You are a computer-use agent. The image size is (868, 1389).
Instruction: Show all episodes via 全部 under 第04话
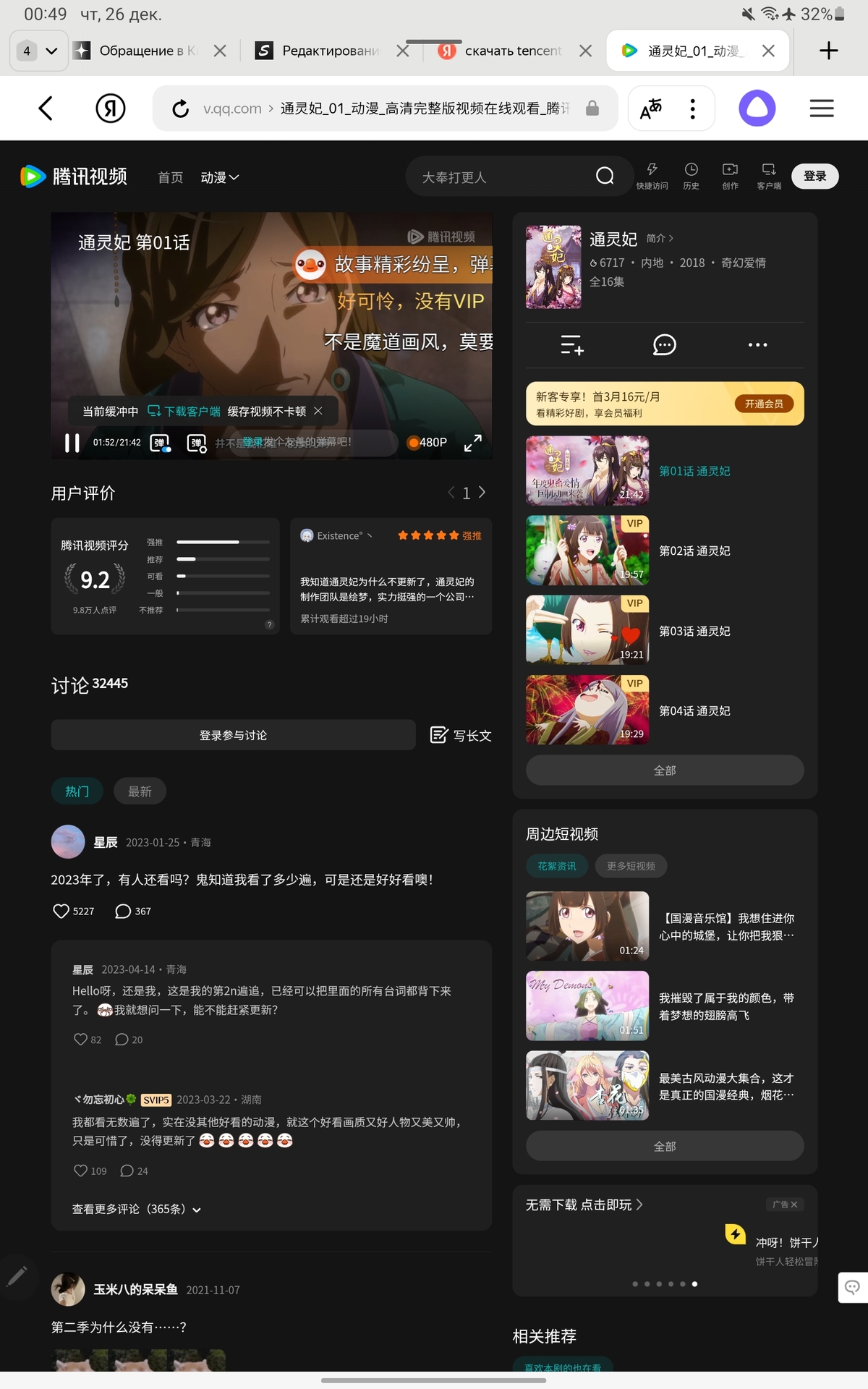(664, 770)
